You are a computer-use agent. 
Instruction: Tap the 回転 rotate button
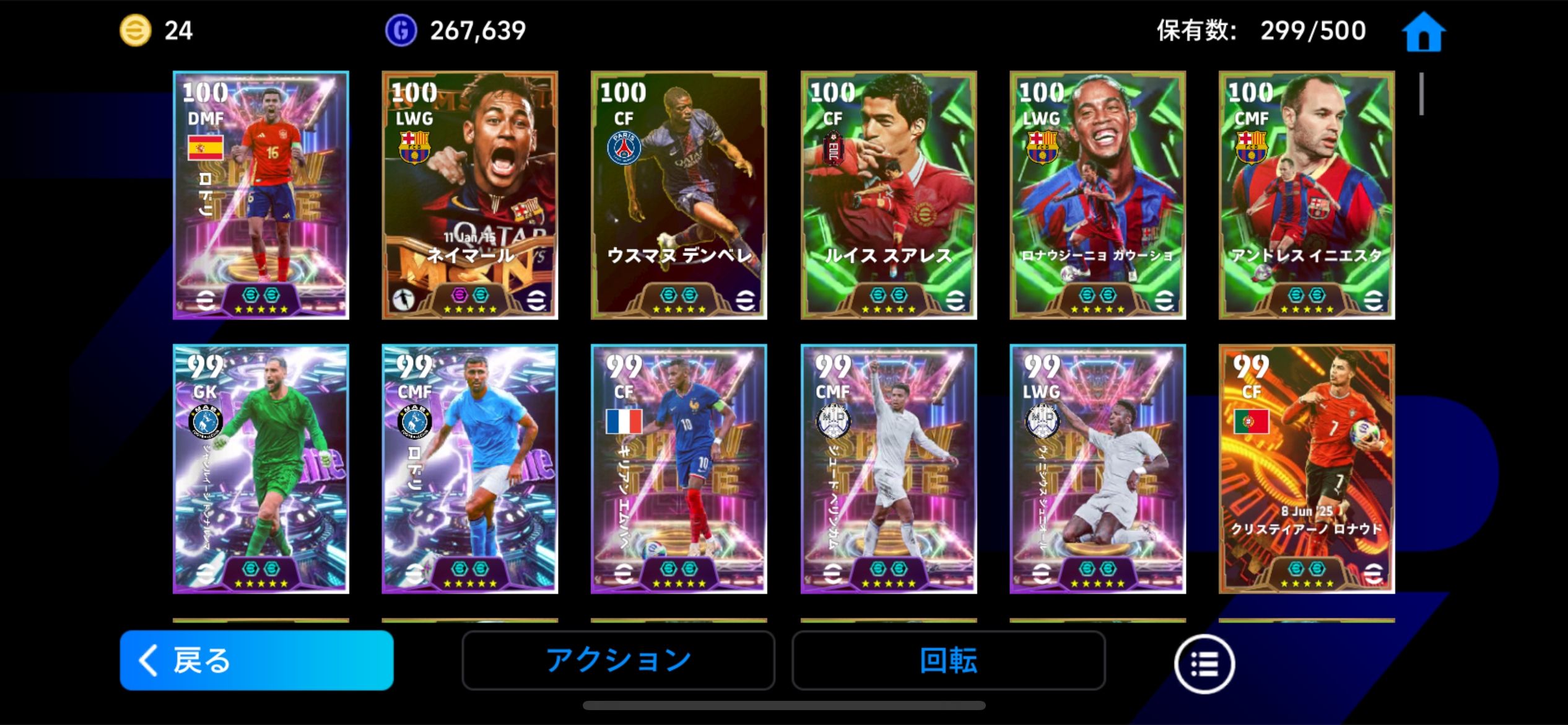[948, 660]
